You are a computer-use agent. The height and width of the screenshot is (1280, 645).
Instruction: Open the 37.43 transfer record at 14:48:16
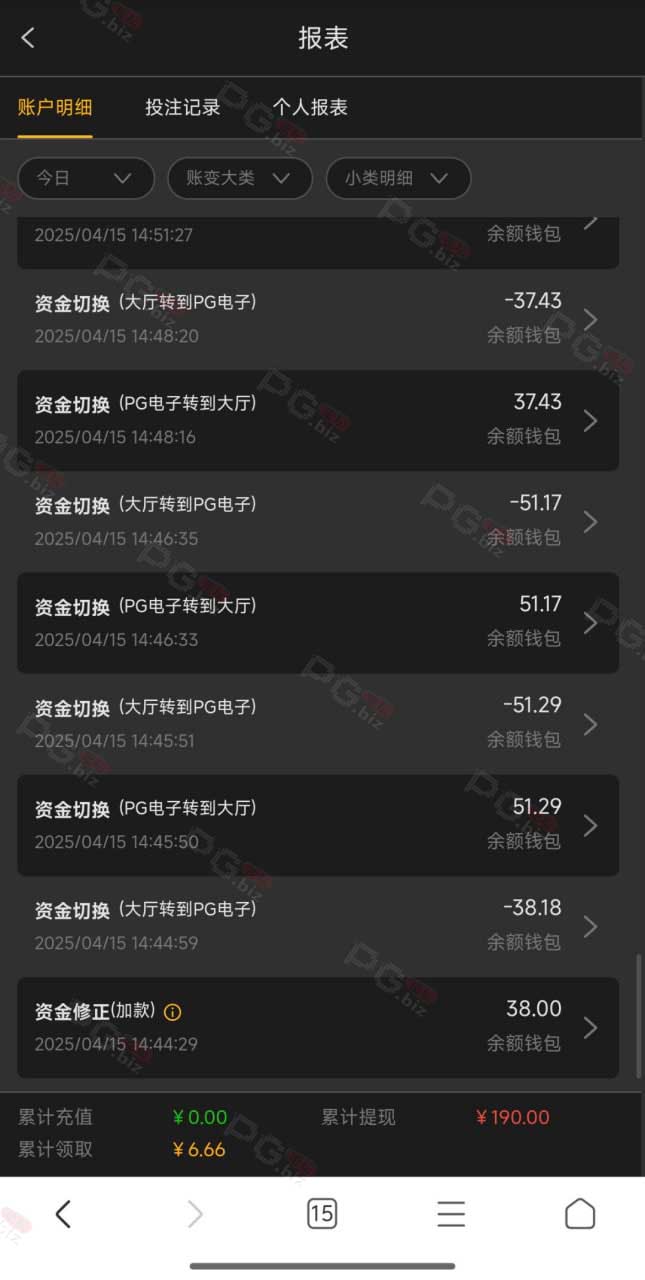pyautogui.click(x=318, y=420)
